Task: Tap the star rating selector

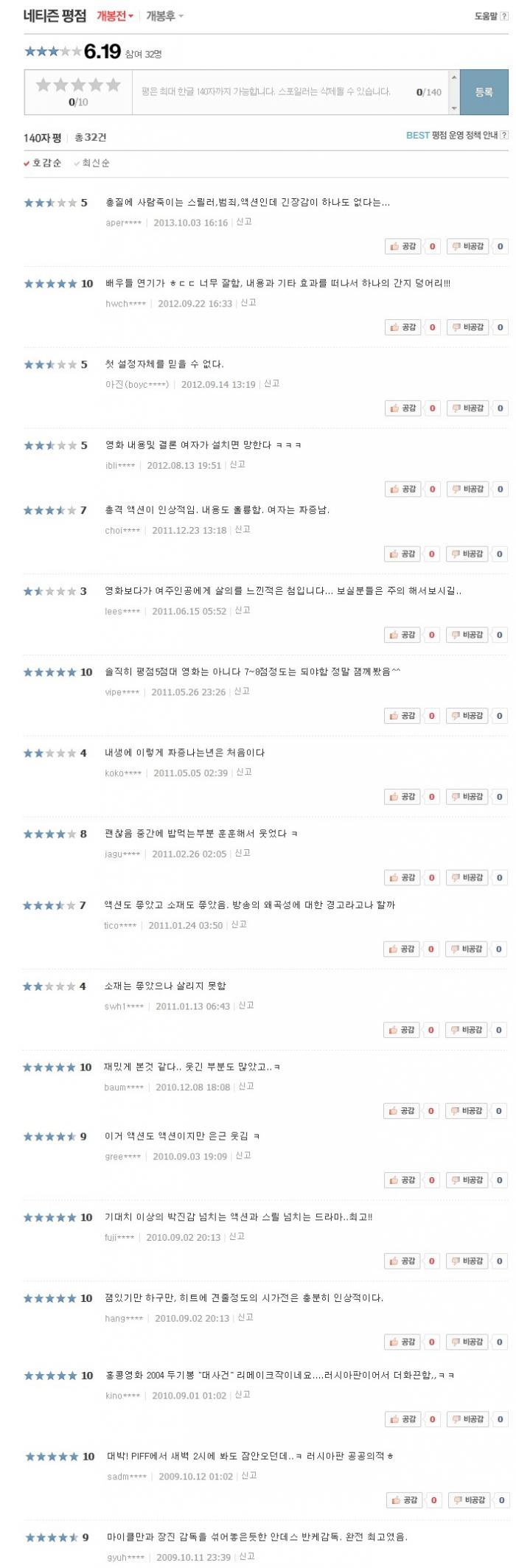Action: [x=78, y=86]
